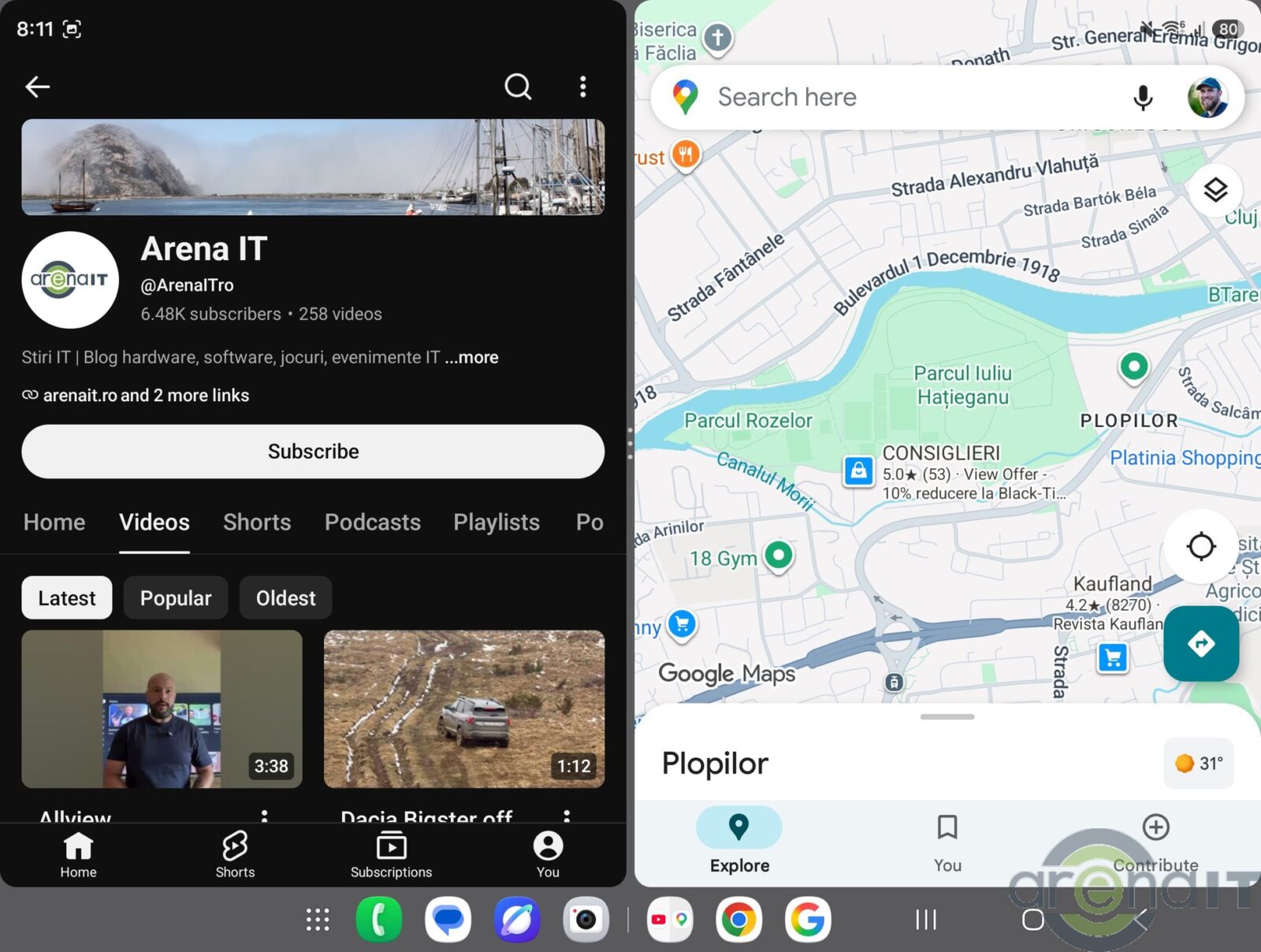Open the Playlists tab
This screenshot has height=952, width=1261.
pos(497,522)
